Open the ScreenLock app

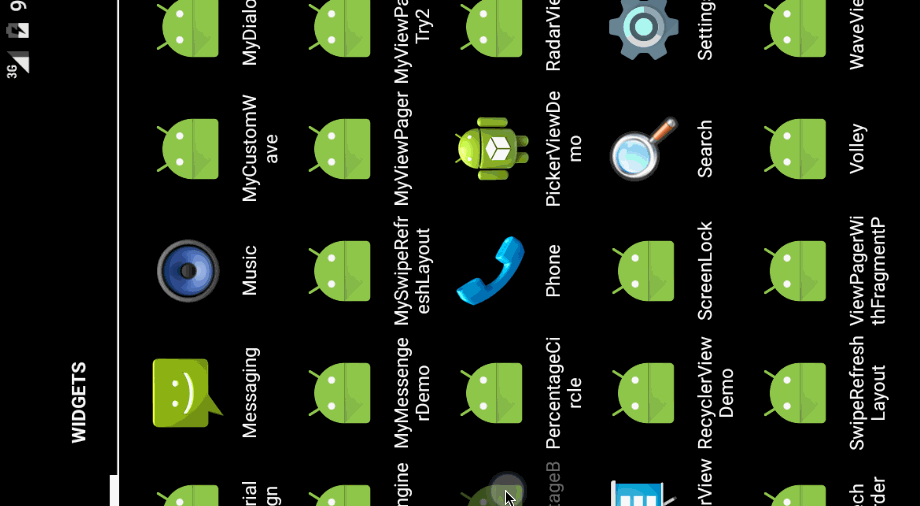point(644,271)
